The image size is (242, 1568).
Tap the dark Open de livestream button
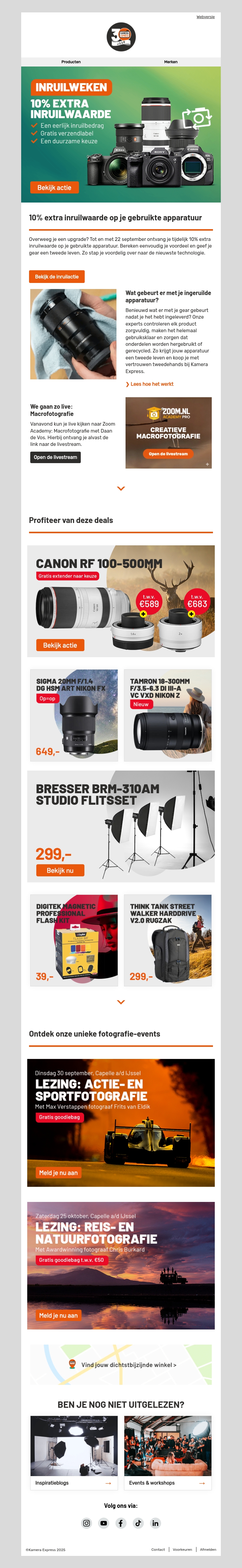coord(55,457)
